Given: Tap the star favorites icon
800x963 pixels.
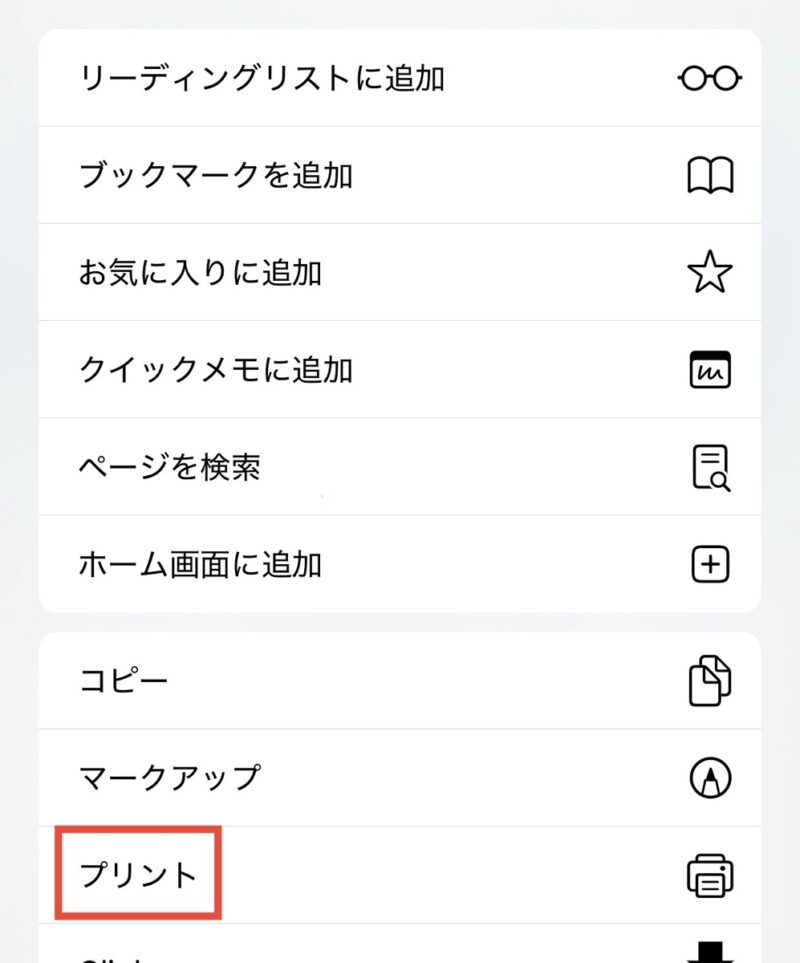Looking at the screenshot, I should 709,271.
